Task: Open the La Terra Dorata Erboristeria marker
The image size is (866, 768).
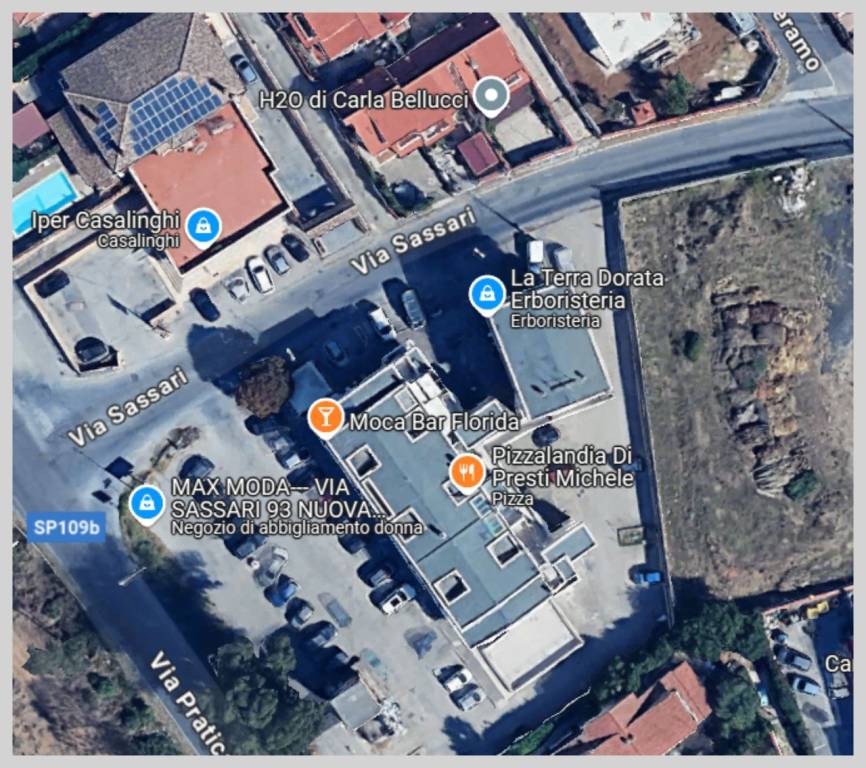Action: 487,294
